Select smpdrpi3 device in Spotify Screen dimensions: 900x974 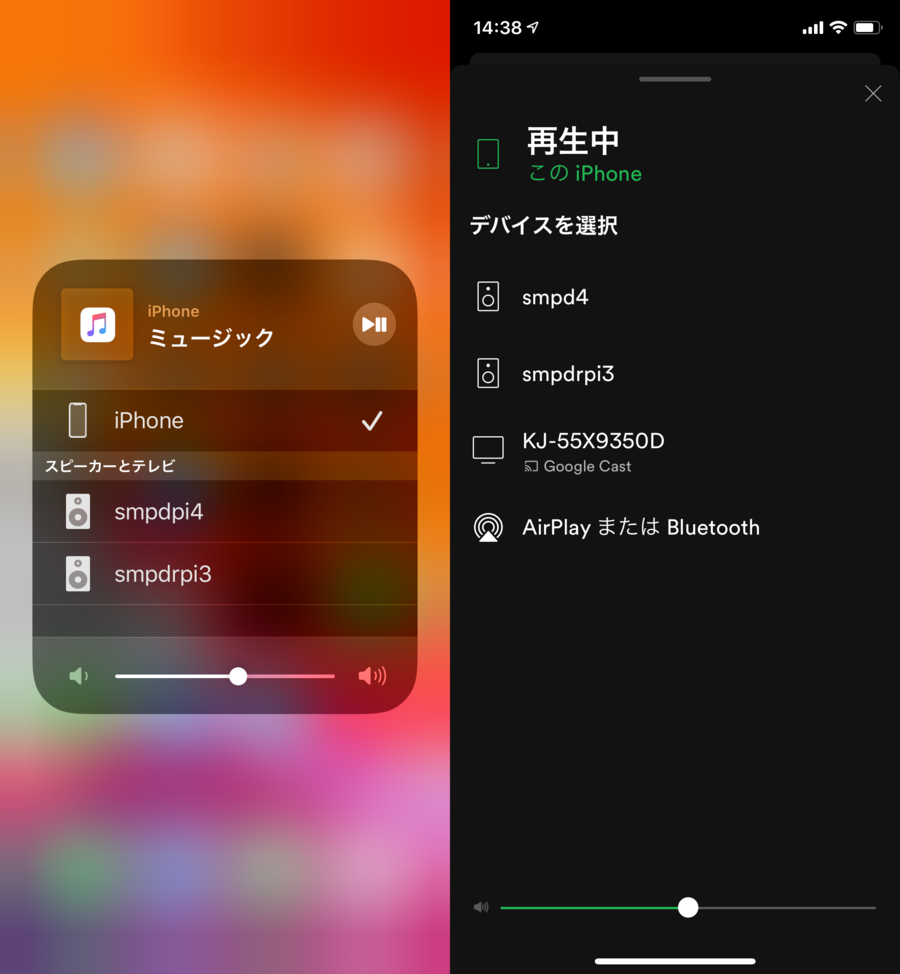point(568,374)
